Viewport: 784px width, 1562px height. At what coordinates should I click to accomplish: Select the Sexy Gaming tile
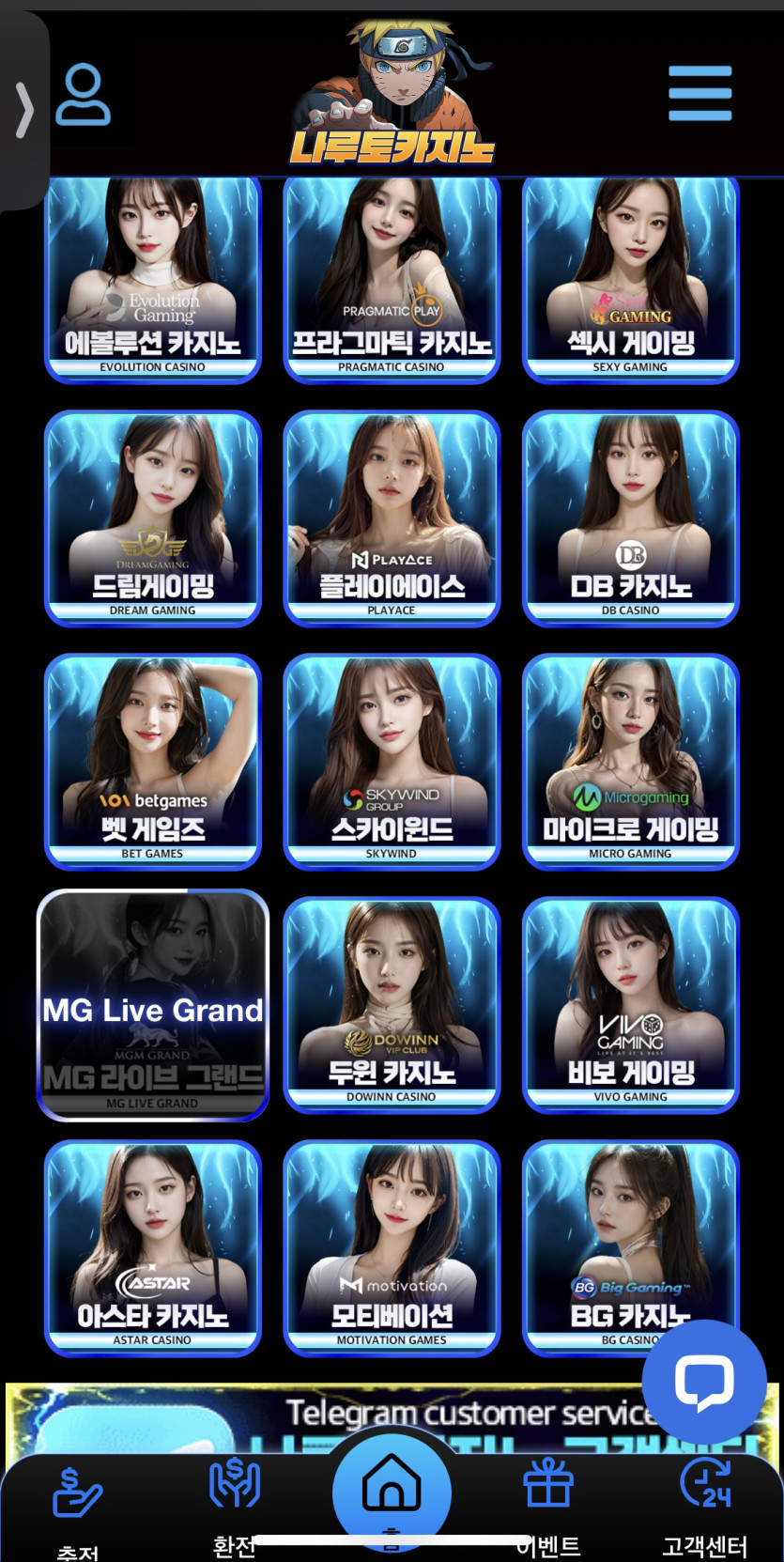(630, 279)
